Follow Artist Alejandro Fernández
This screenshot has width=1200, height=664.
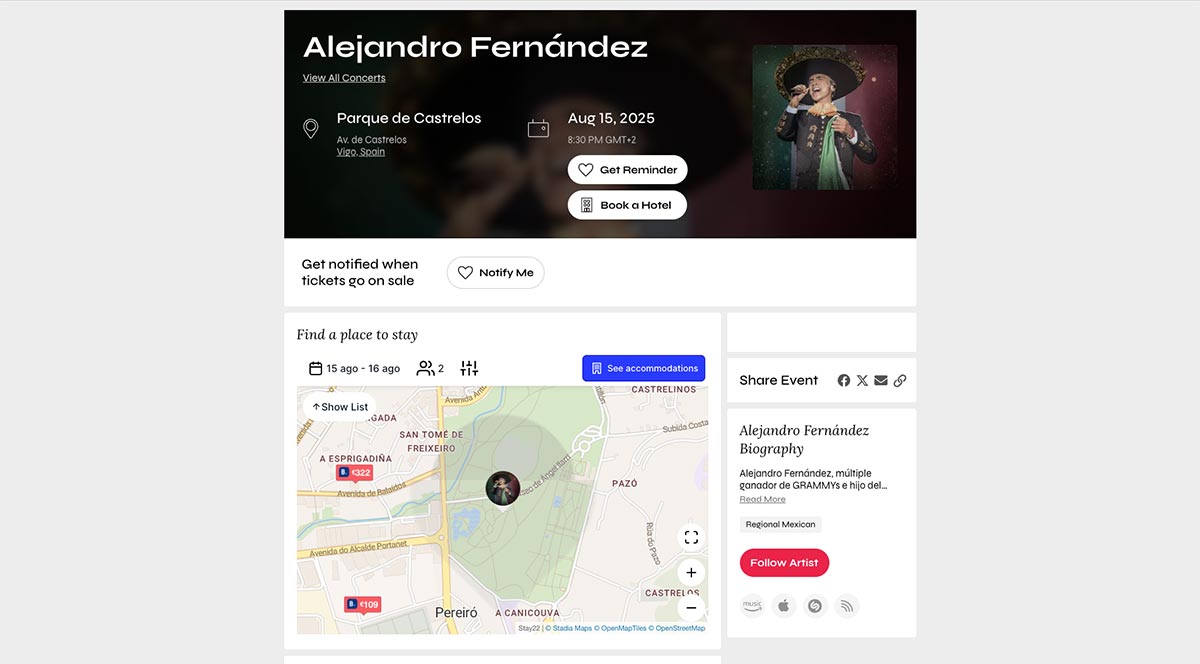coord(784,563)
